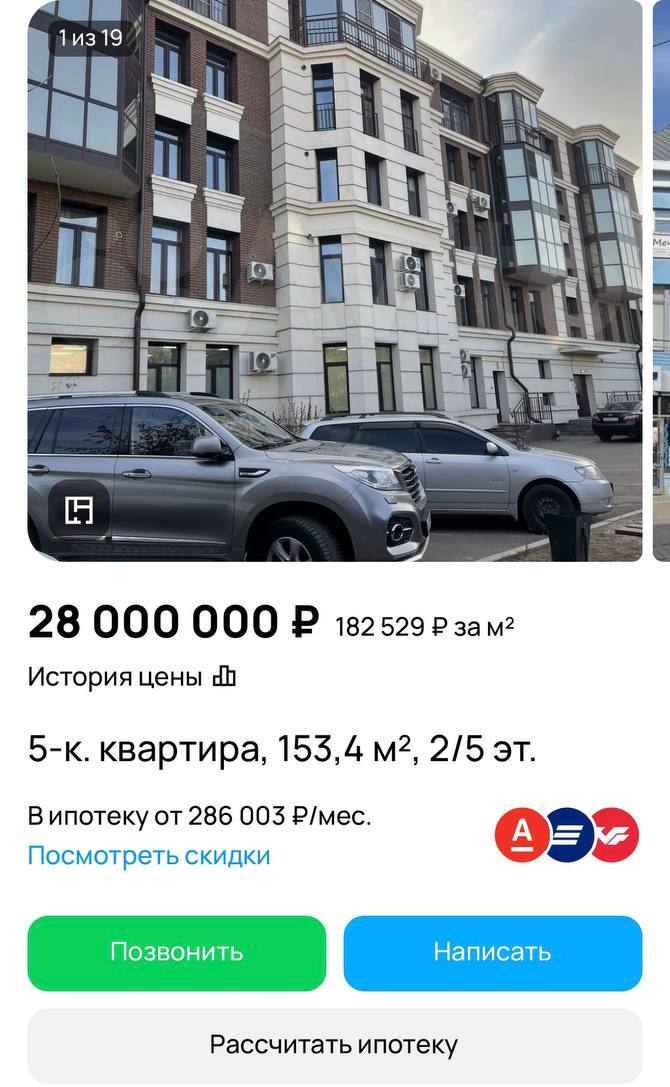Open the floor plan icon on the photo
Viewport: 670px width, 1087px height.
pos(79,509)
